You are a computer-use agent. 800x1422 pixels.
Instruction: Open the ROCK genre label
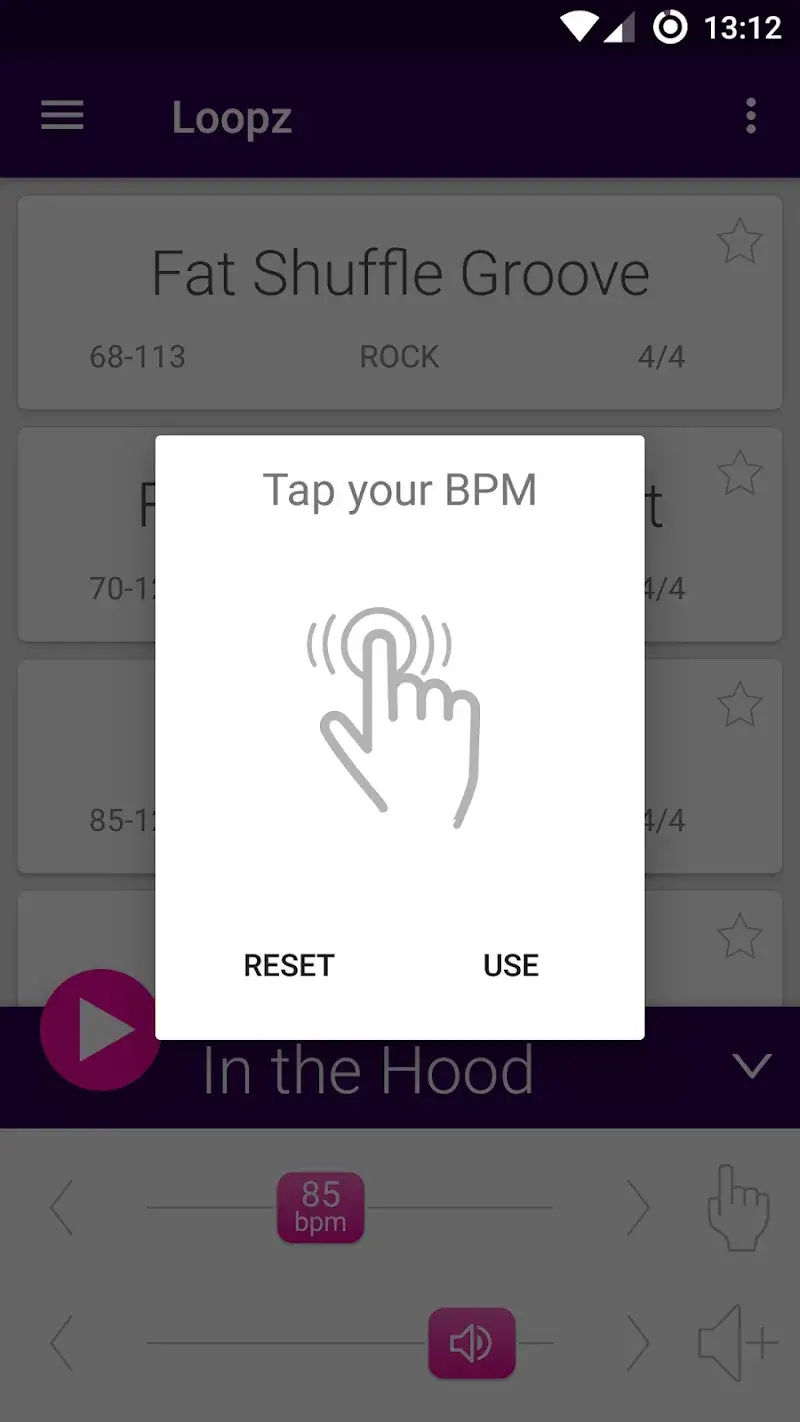(x=399, y=356)
